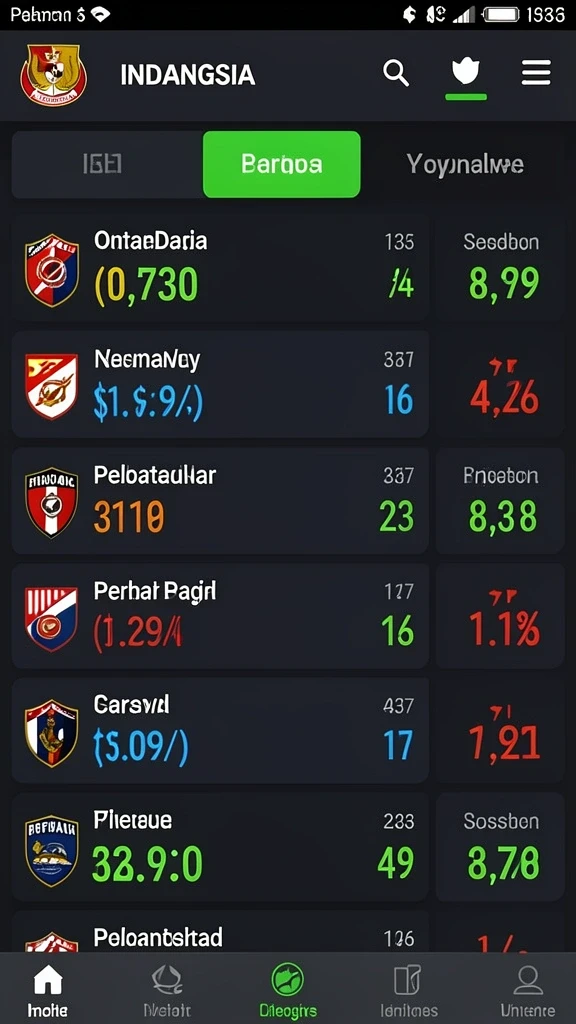The image size is (576, 1024).
Task: Go to the home tab in bottom bar
Action: [x=47, y=990]
